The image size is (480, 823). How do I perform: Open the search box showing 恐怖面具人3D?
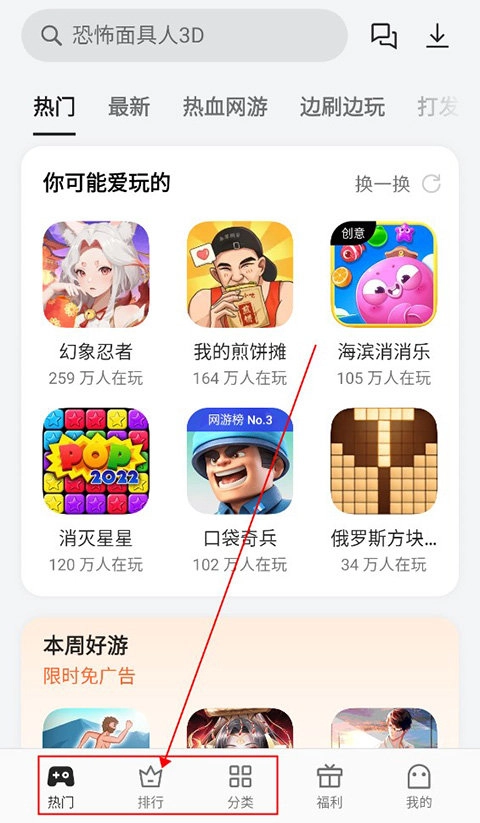[184, 36]
